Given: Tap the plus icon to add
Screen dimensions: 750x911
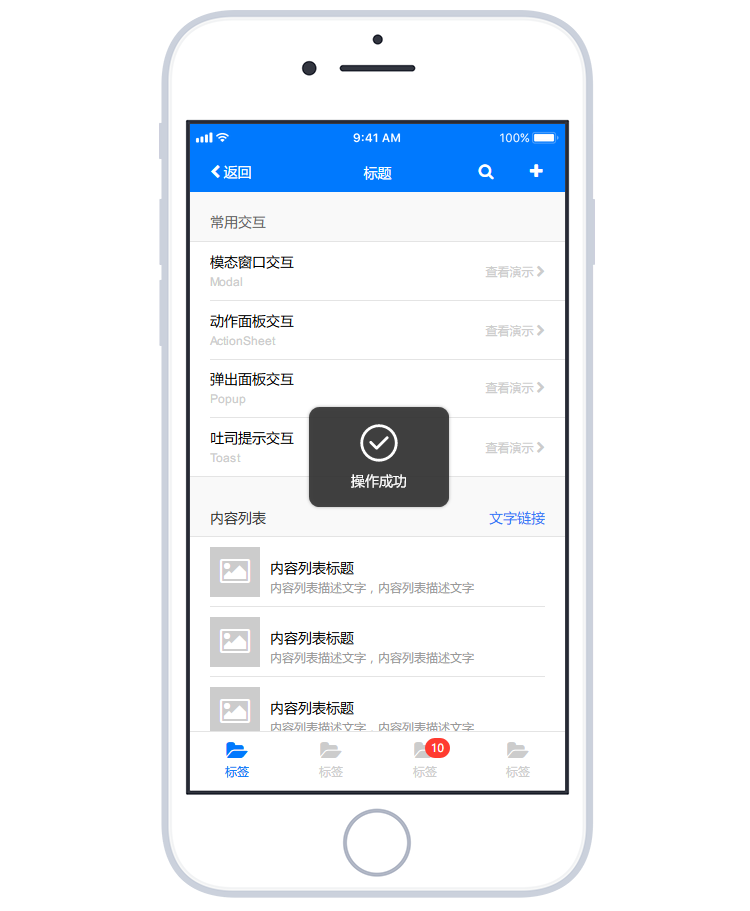Looking at the screenshot, I should (536, 171).
